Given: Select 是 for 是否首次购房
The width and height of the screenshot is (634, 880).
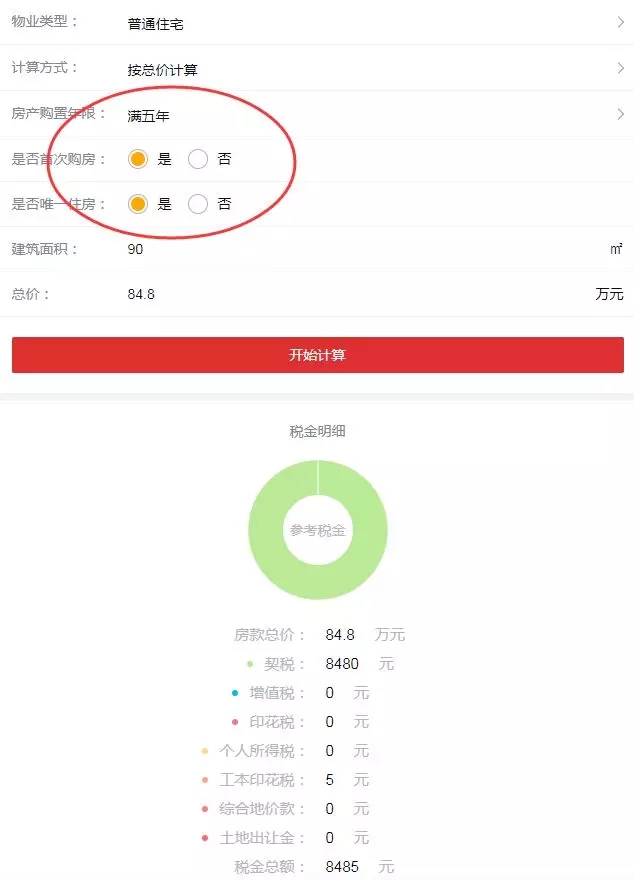Looking at the screenshot, I should (139, 159).
